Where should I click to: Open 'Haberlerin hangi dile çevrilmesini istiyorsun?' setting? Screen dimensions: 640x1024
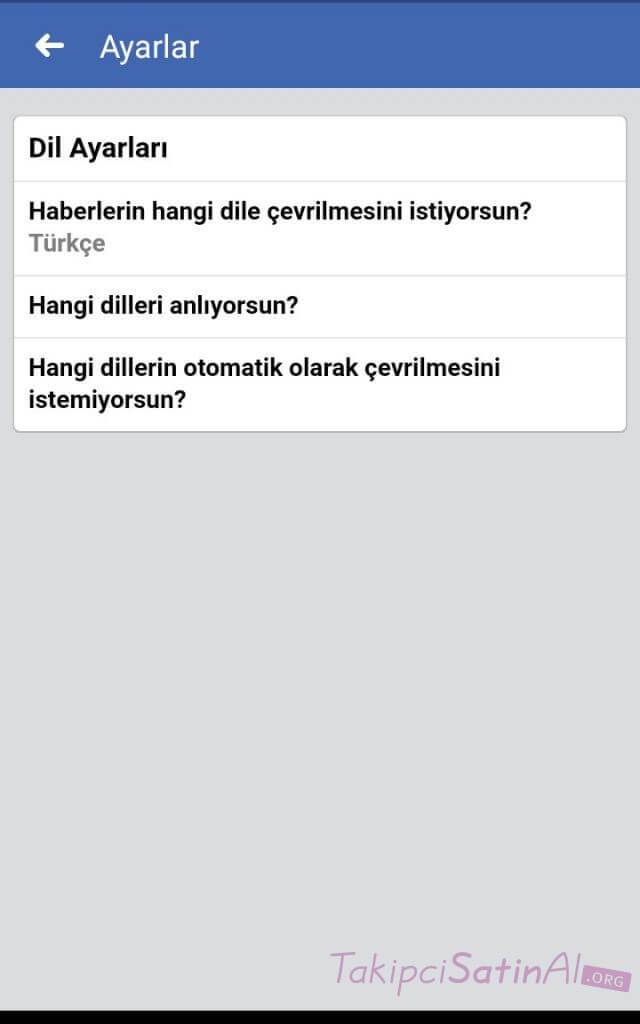point(320,228)
